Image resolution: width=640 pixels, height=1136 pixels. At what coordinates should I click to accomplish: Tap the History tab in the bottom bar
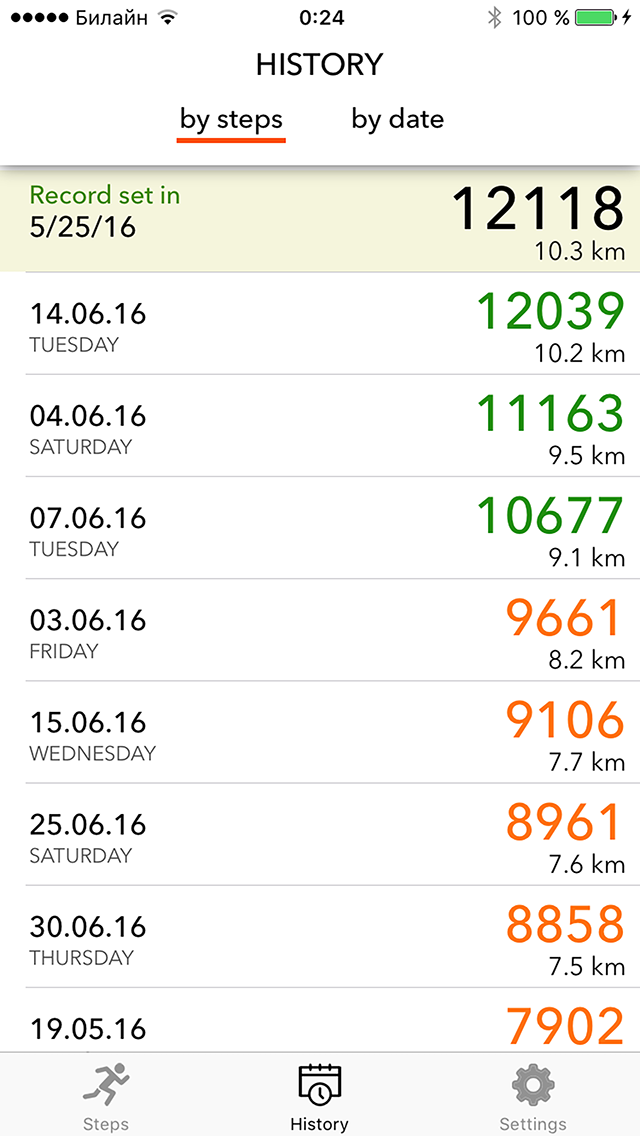click(319, 1095)
